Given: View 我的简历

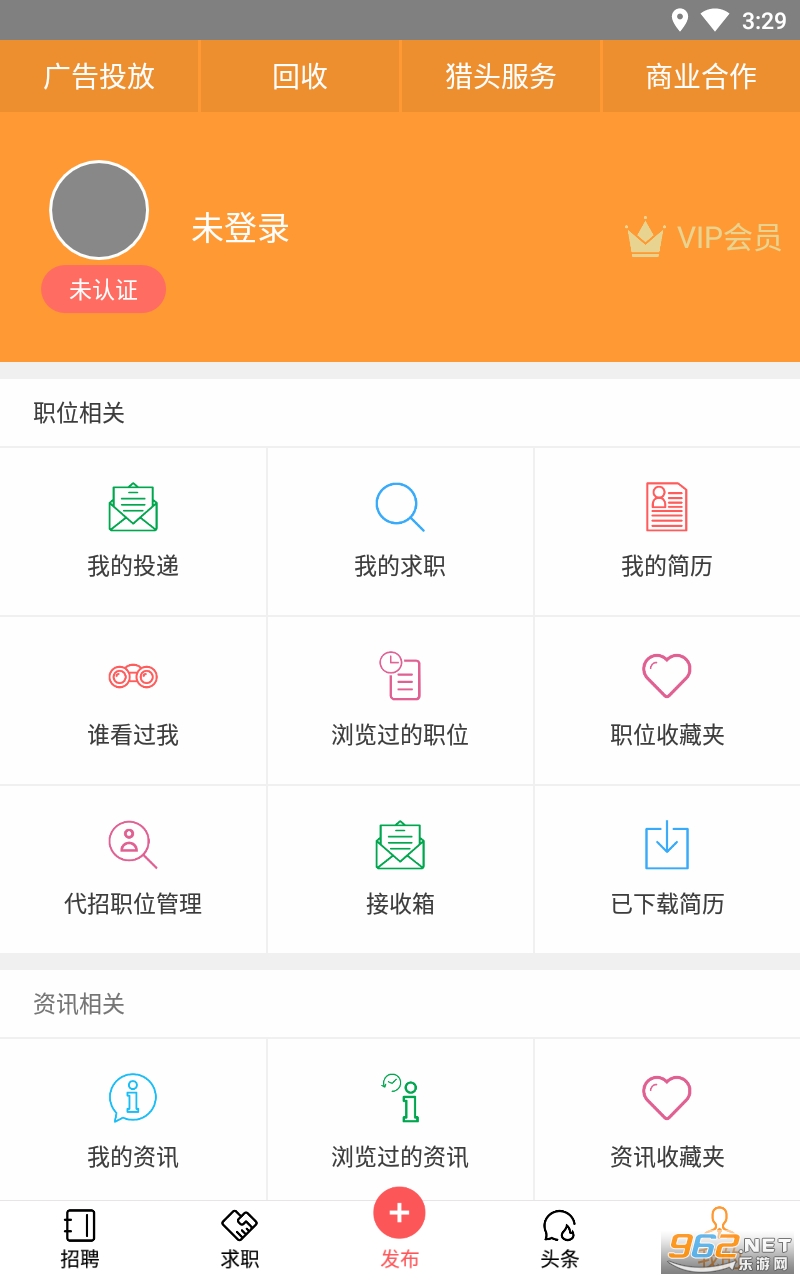Looking at the screenshot, I should (x=667, y=531).
